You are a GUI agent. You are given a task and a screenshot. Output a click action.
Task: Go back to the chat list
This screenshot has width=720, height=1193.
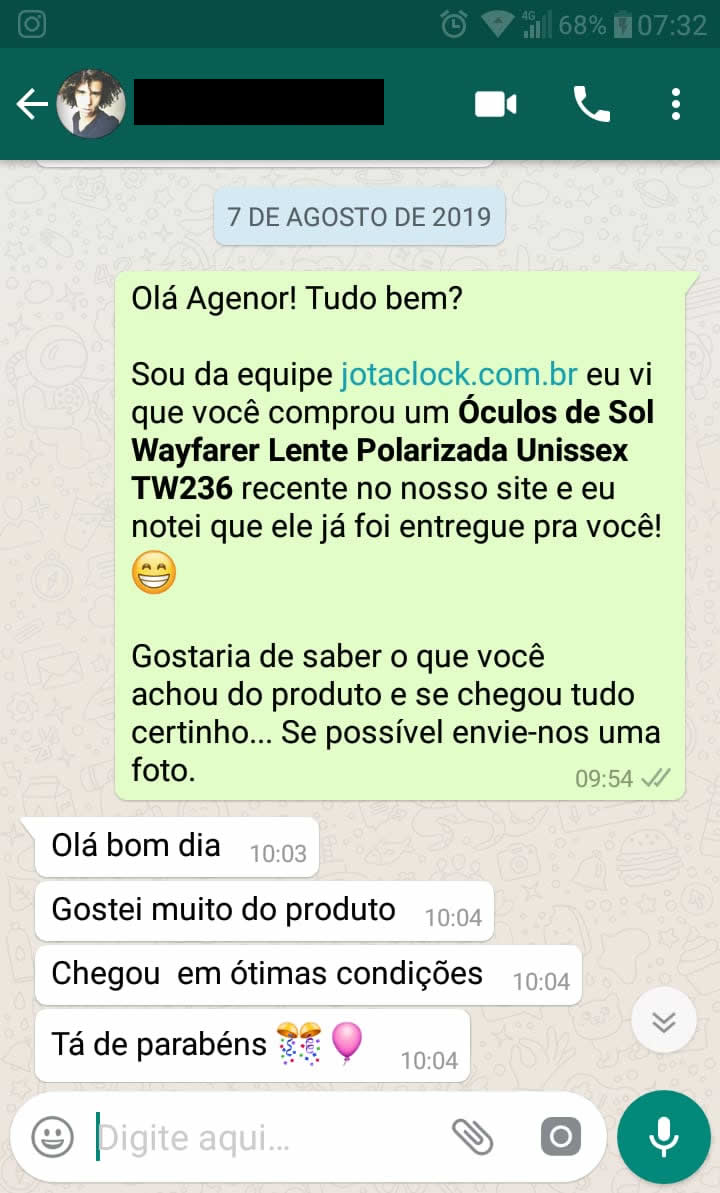31,104
